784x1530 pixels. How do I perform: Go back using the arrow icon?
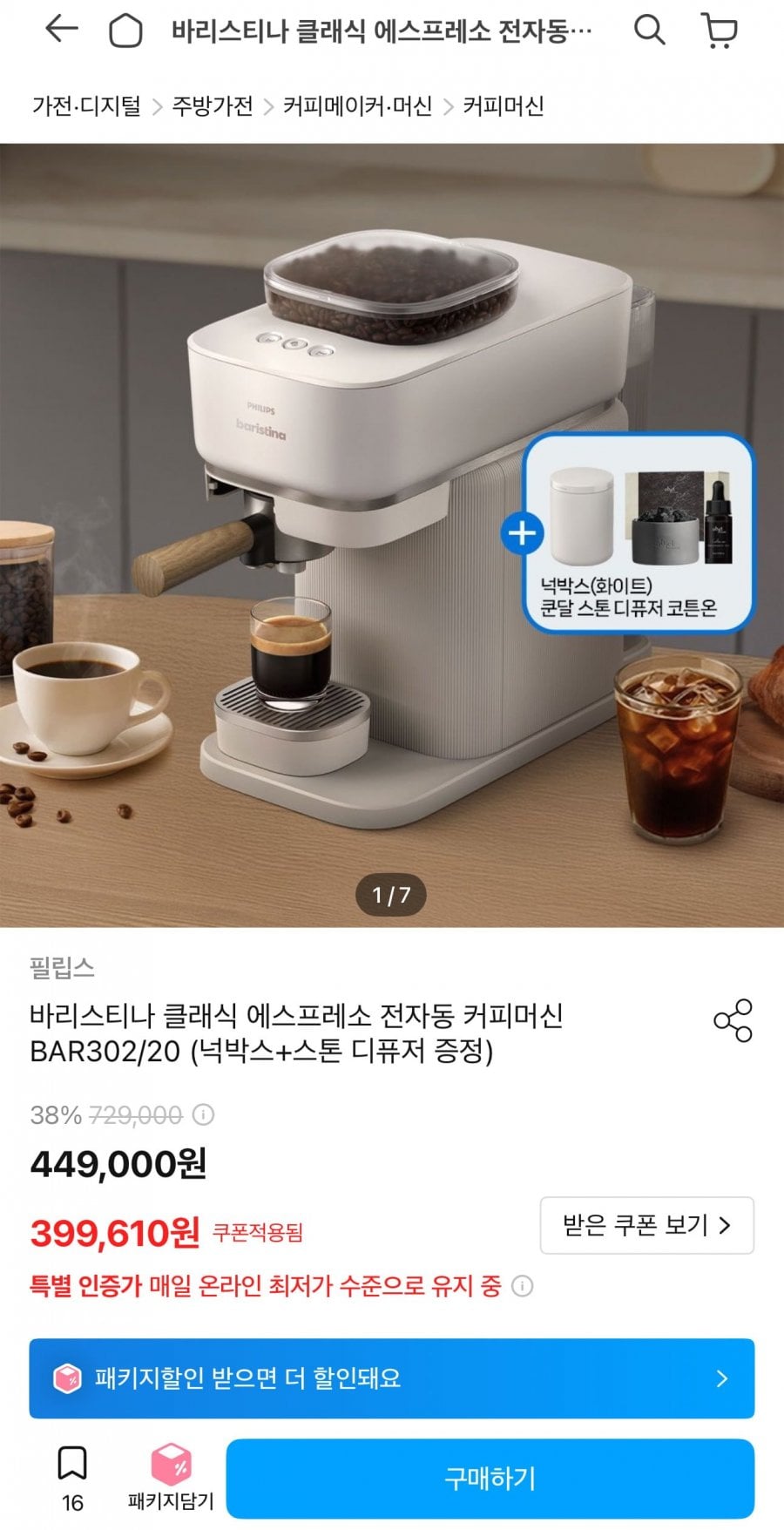61,31
